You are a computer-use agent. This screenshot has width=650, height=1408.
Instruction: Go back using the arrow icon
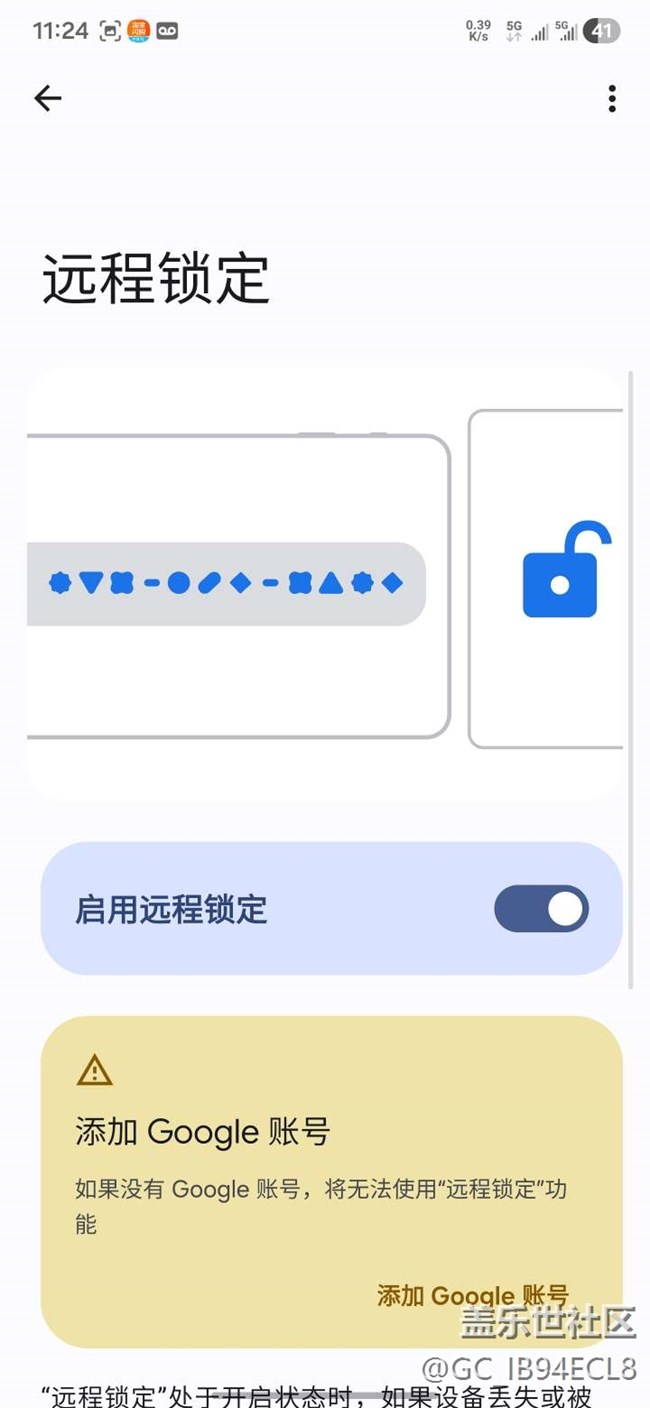tap(47, 98)
